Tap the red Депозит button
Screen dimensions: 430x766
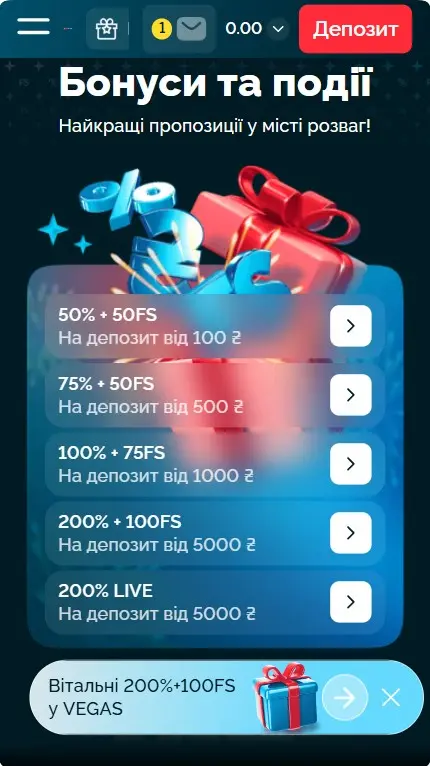tap(355, 29)
